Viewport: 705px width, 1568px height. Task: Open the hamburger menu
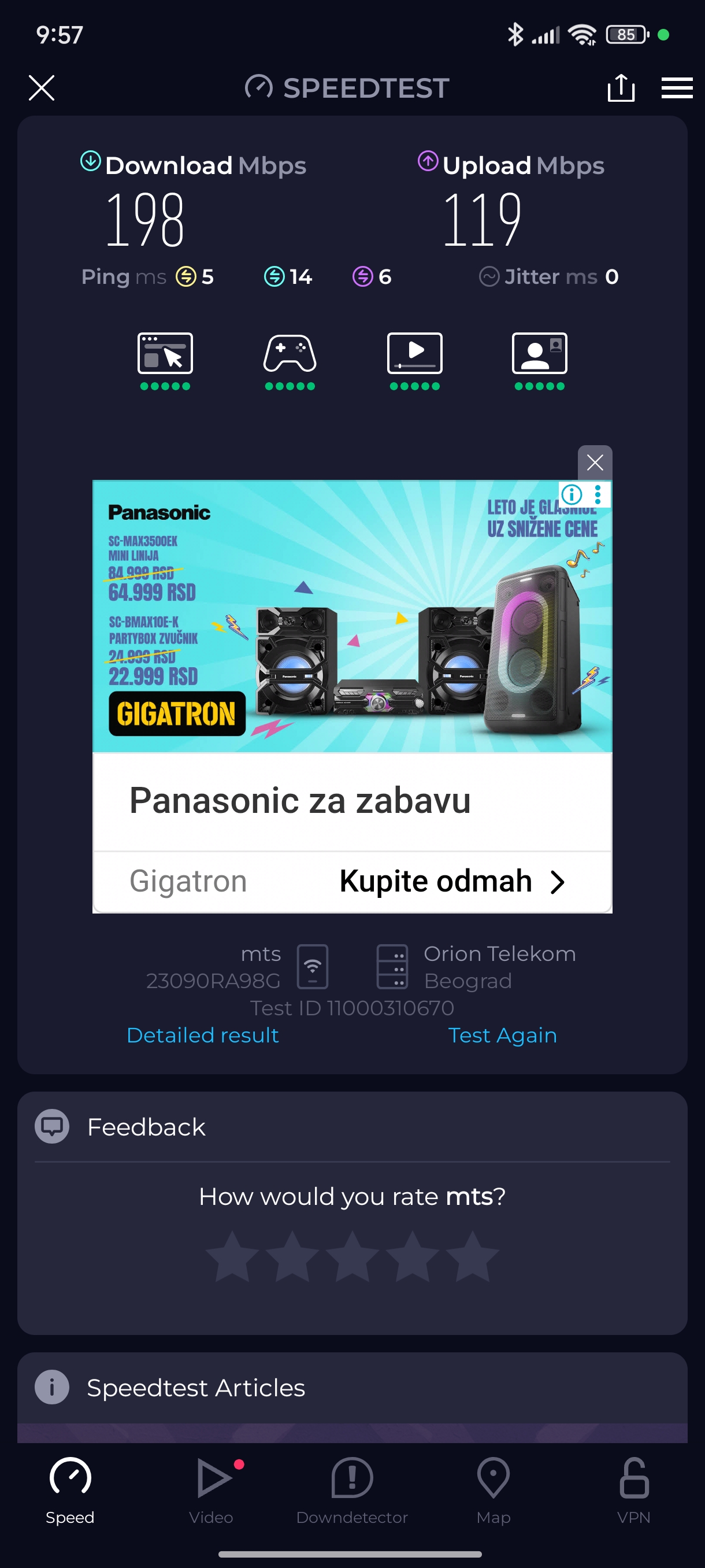click(x=677, y=88)
